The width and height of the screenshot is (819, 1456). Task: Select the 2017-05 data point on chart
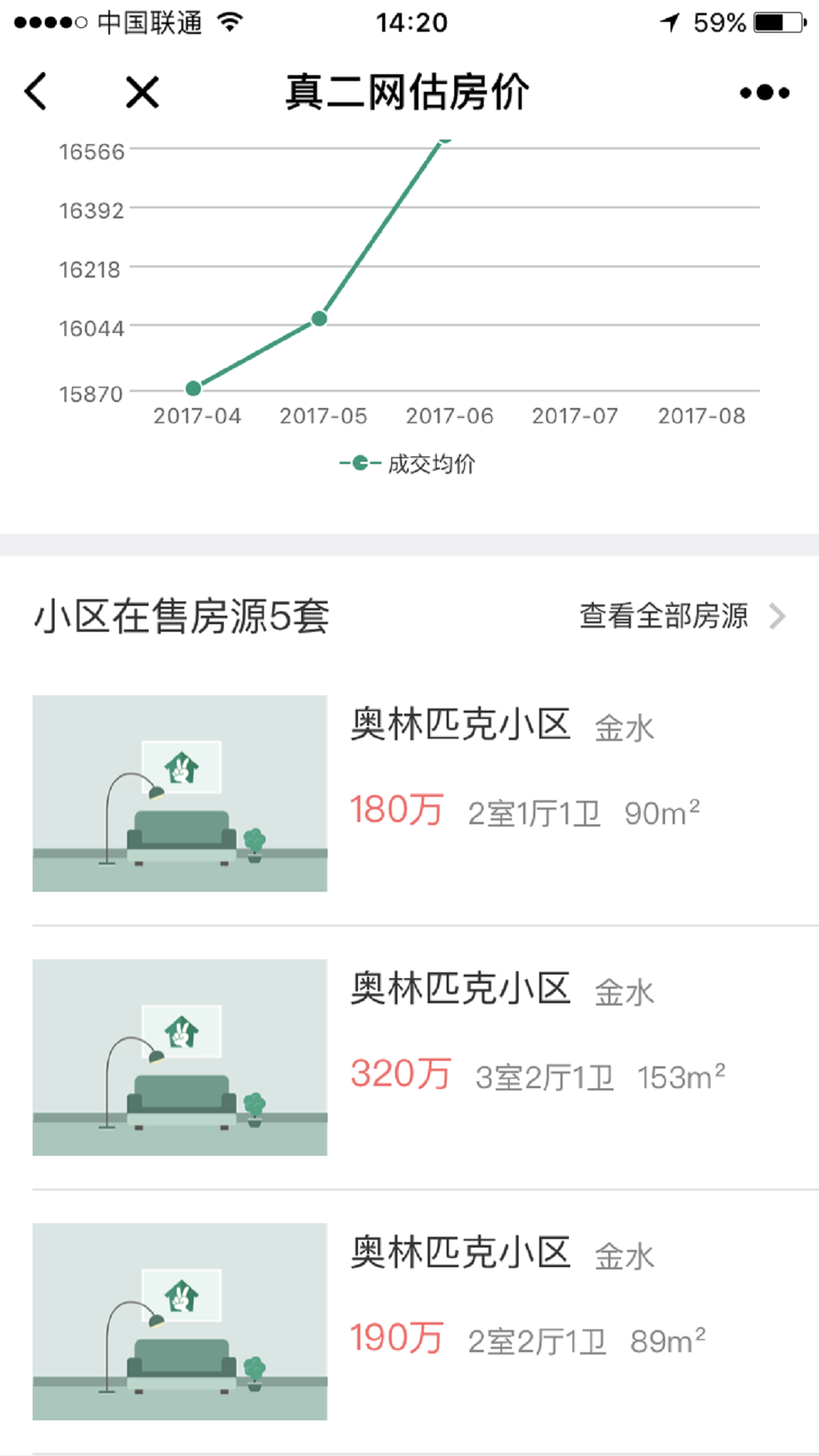(x=319, y=318)
